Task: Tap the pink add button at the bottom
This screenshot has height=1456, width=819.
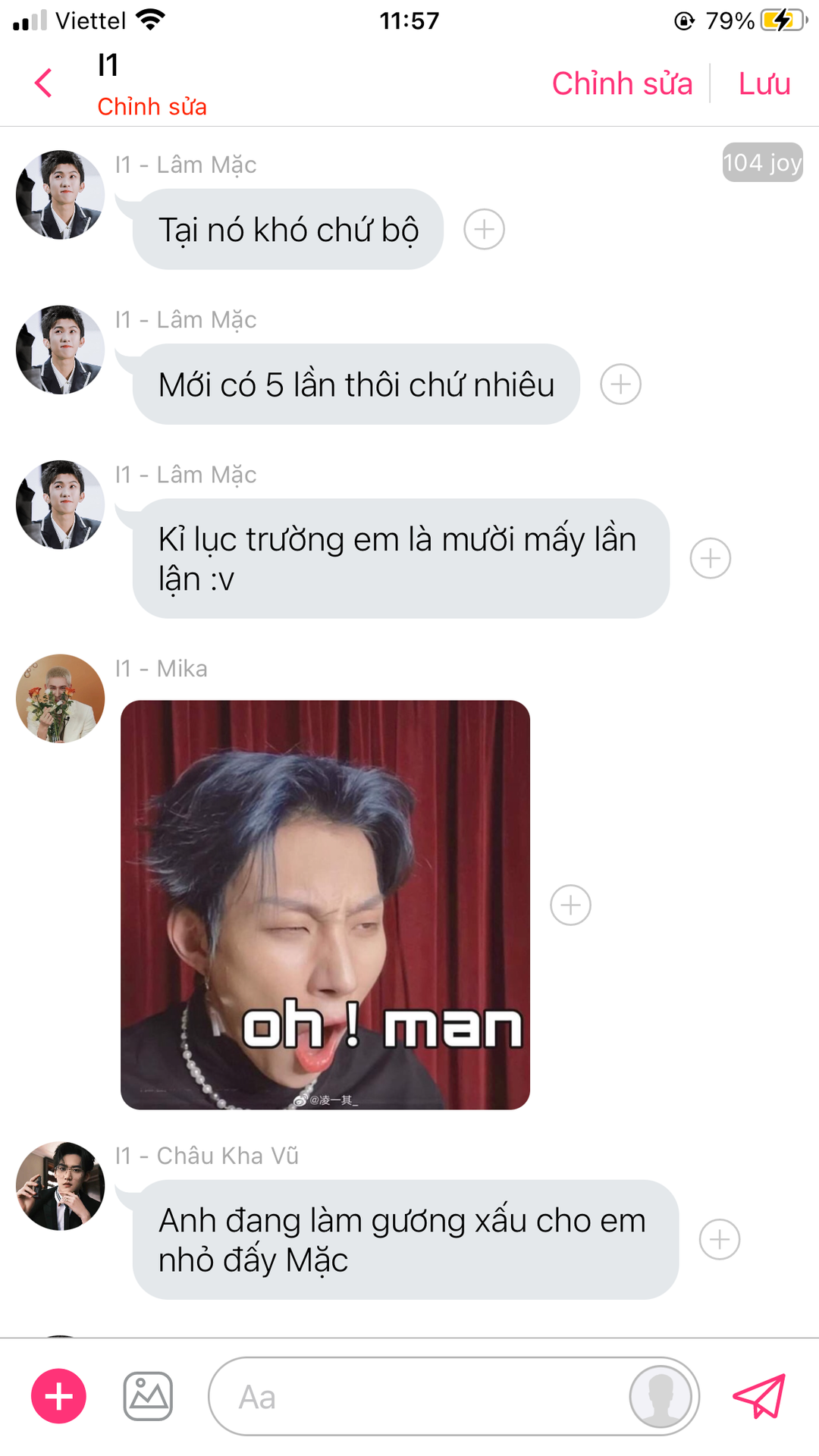Action: pyautogui.click(x=58, y=1396)
